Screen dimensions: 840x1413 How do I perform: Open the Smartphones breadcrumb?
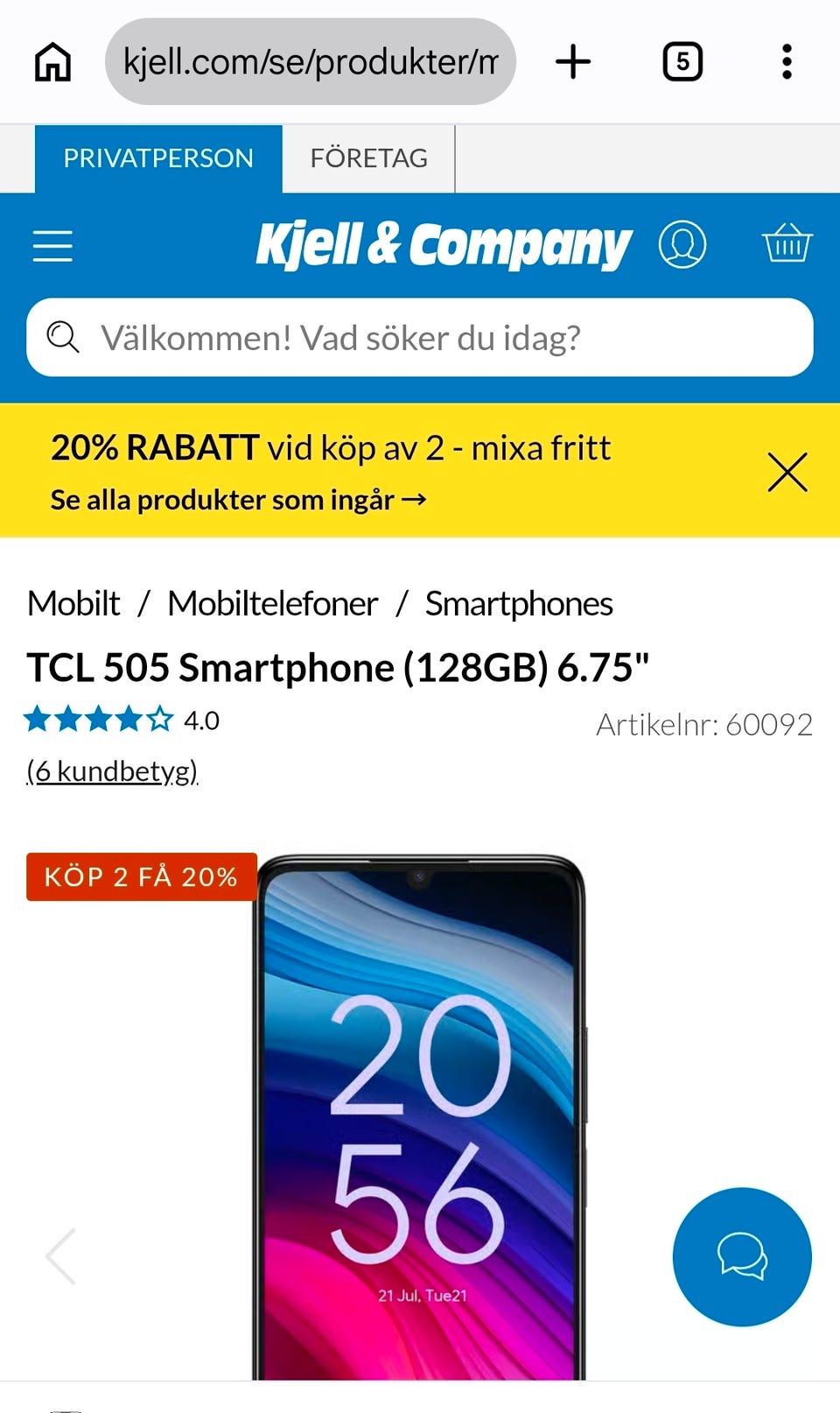pos(519,604)
